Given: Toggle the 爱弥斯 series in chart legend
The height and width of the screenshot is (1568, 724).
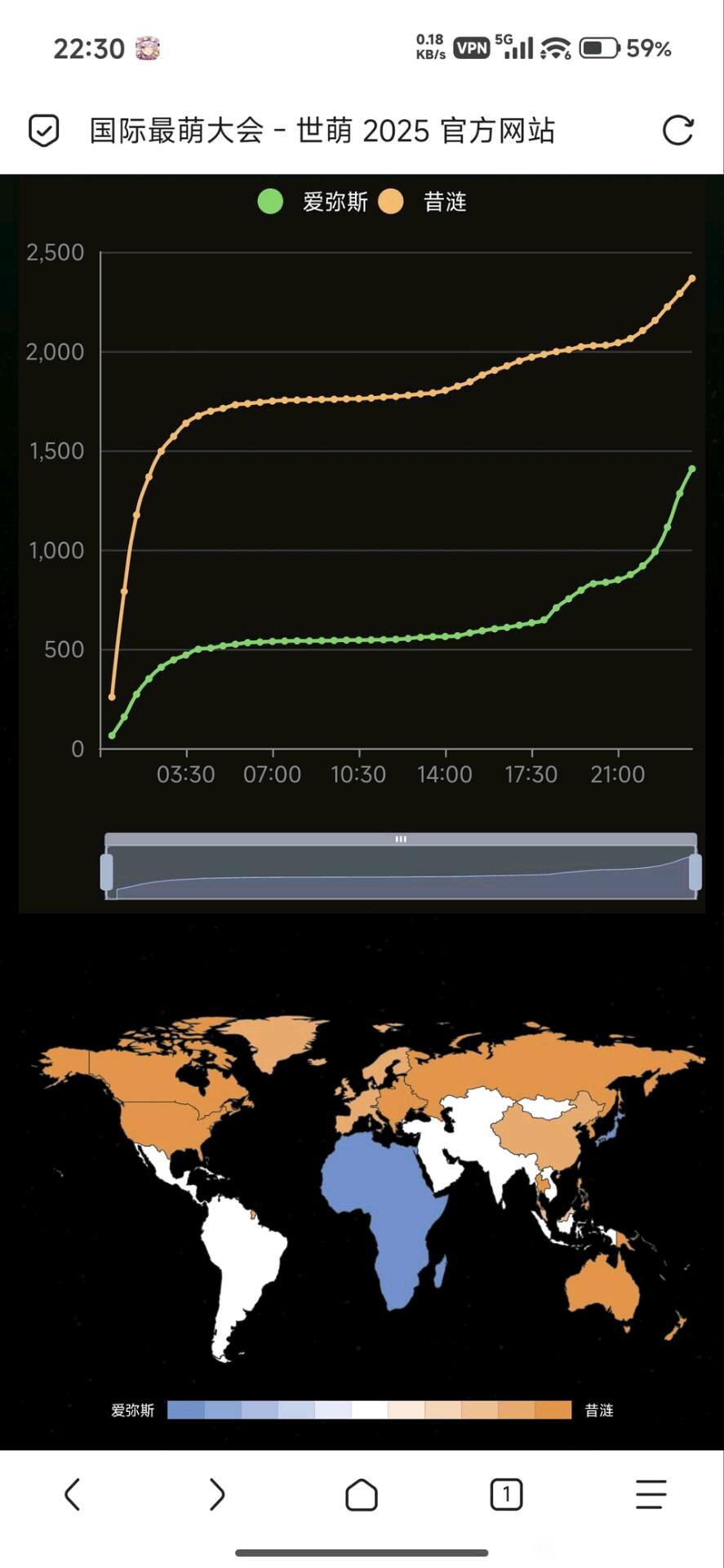Looking at the screenshot, I should click(314, 201).
